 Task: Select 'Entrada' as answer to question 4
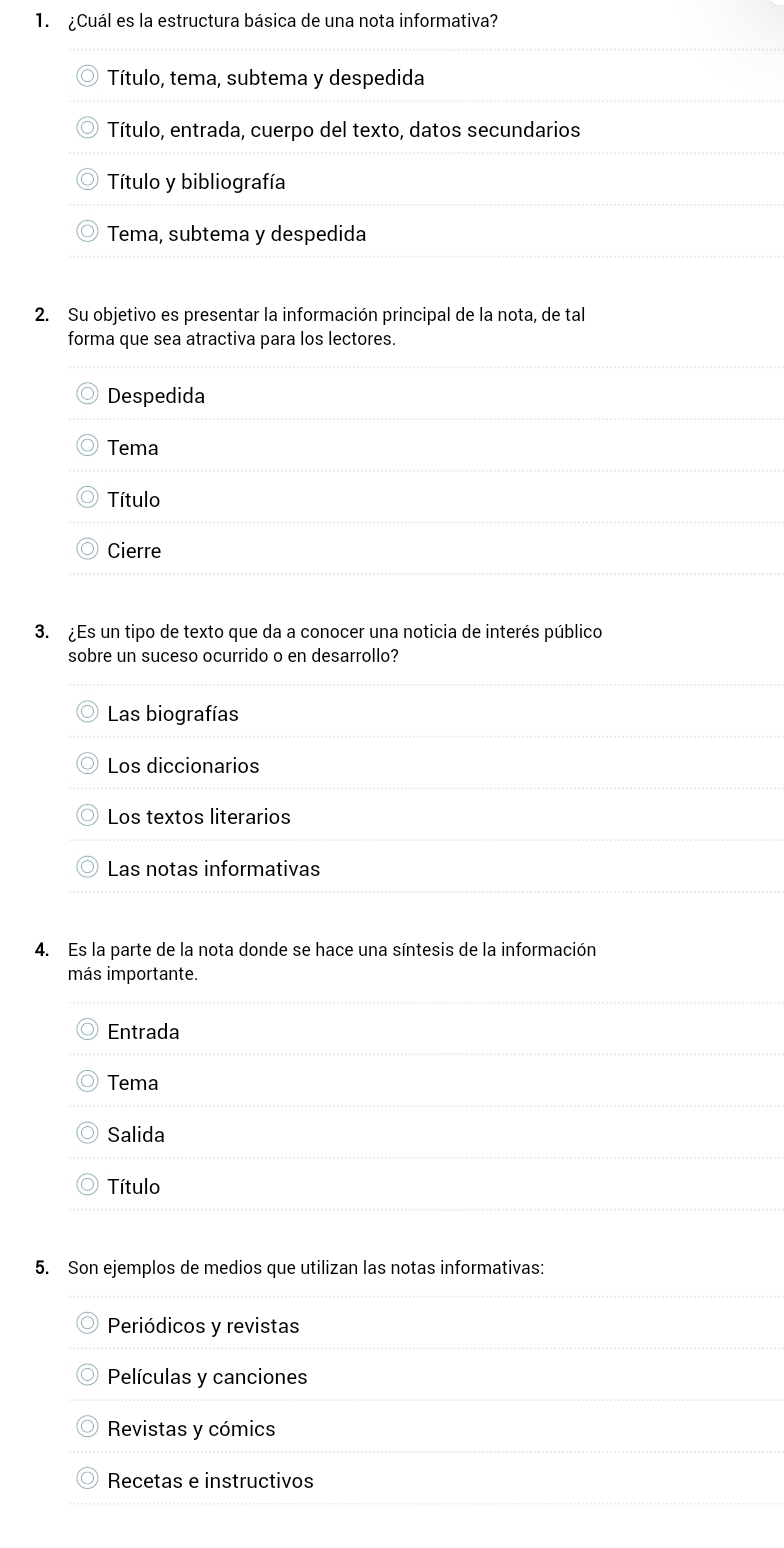pos(88,1031)
